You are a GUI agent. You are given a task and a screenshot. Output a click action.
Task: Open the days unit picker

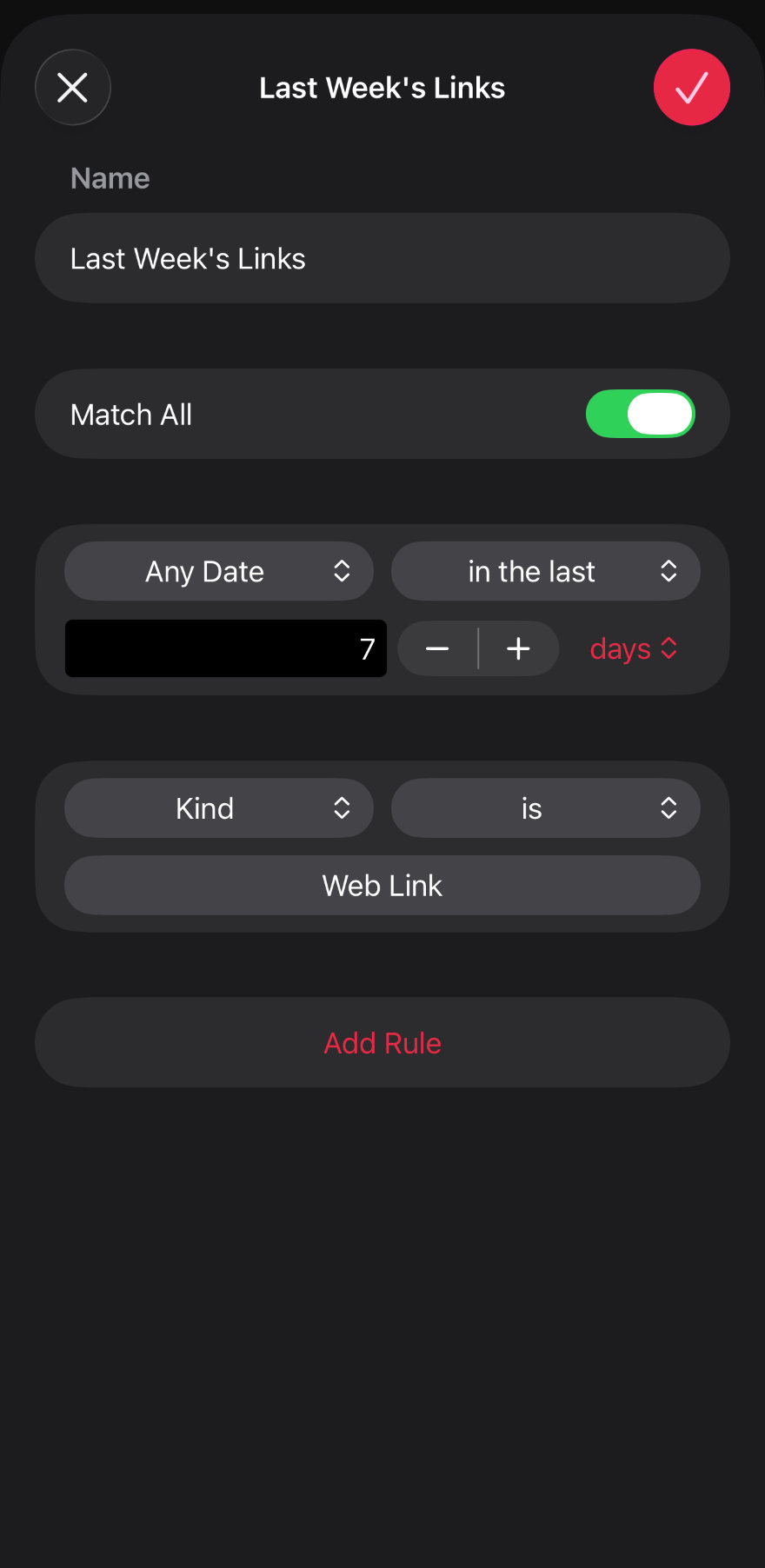(634, 648)
